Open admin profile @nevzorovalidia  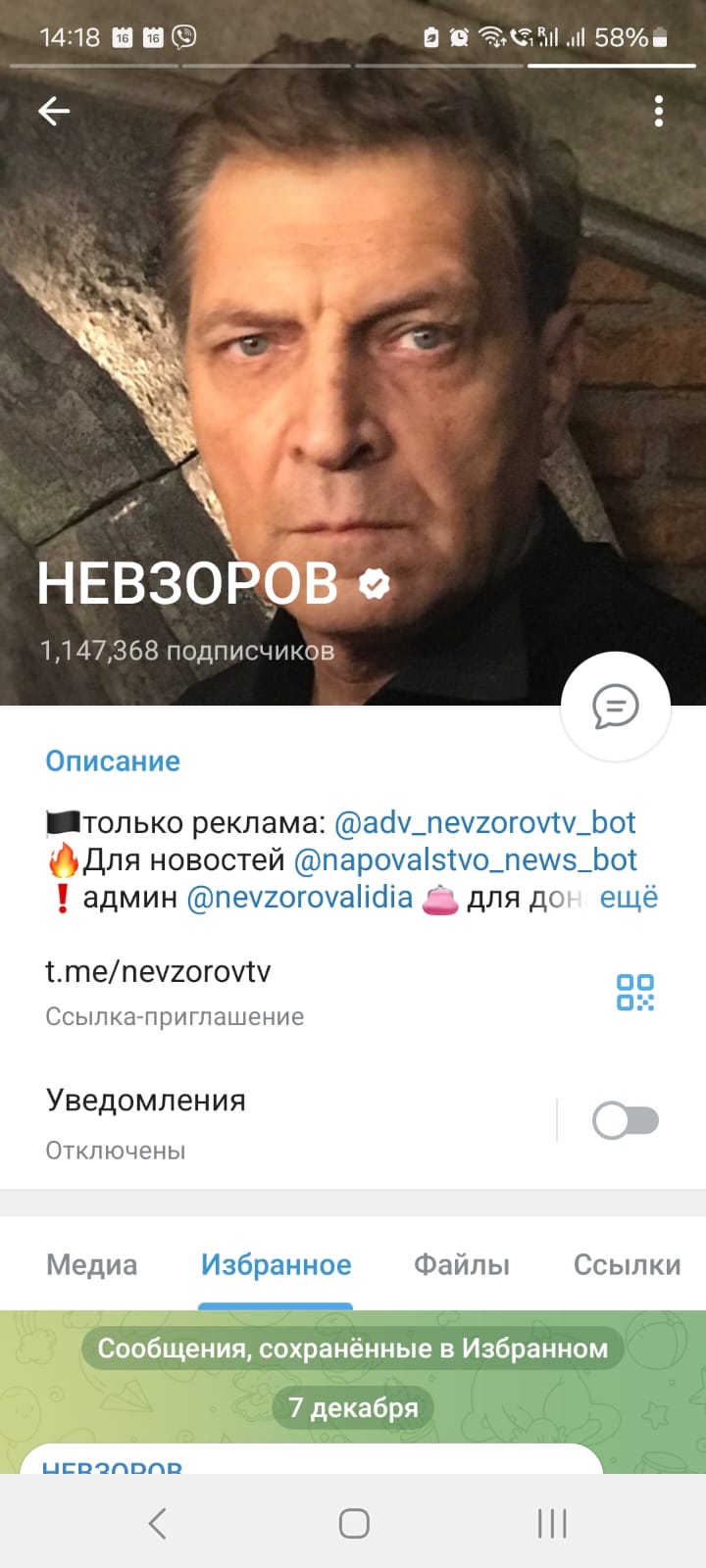pos(299,897)
